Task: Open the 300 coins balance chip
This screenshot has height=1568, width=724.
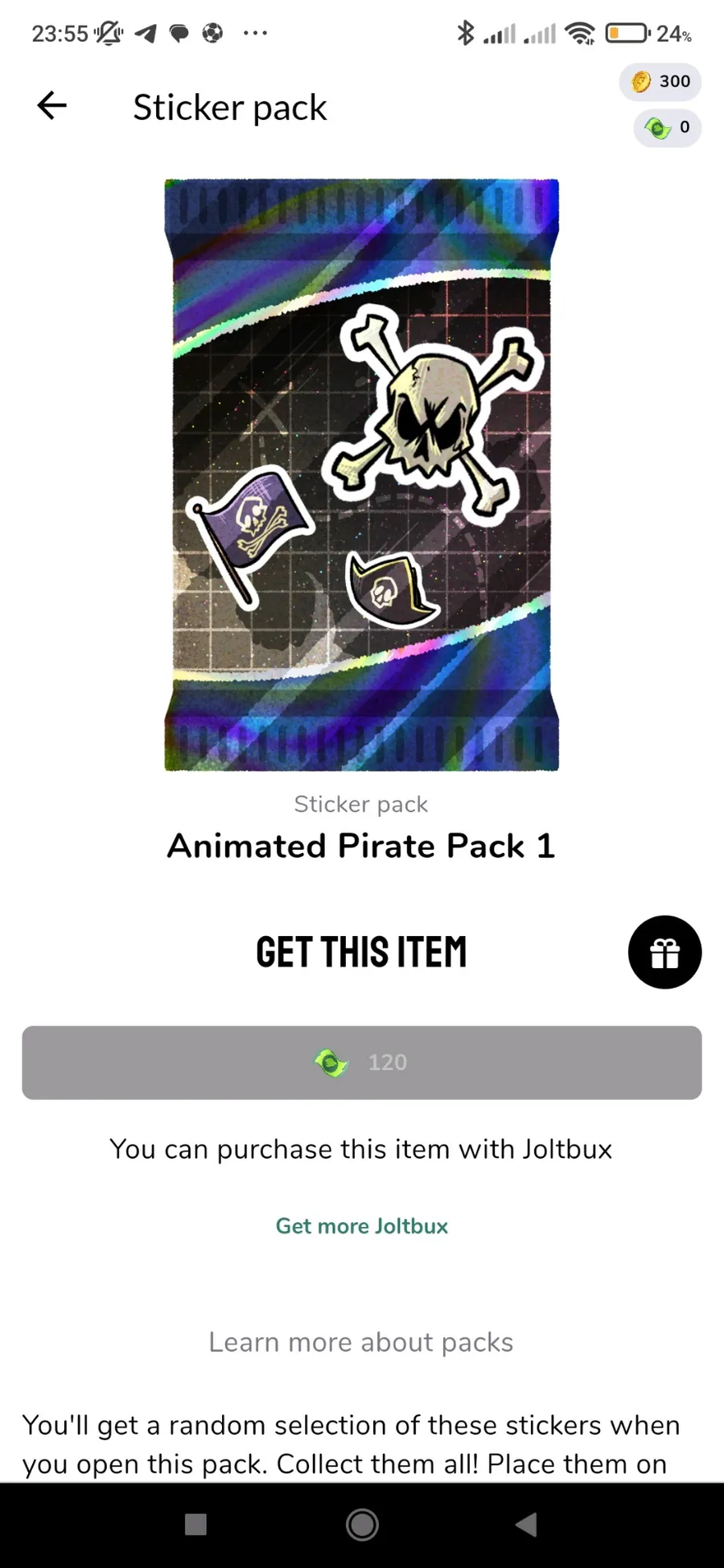Action: tap(660, 81)
